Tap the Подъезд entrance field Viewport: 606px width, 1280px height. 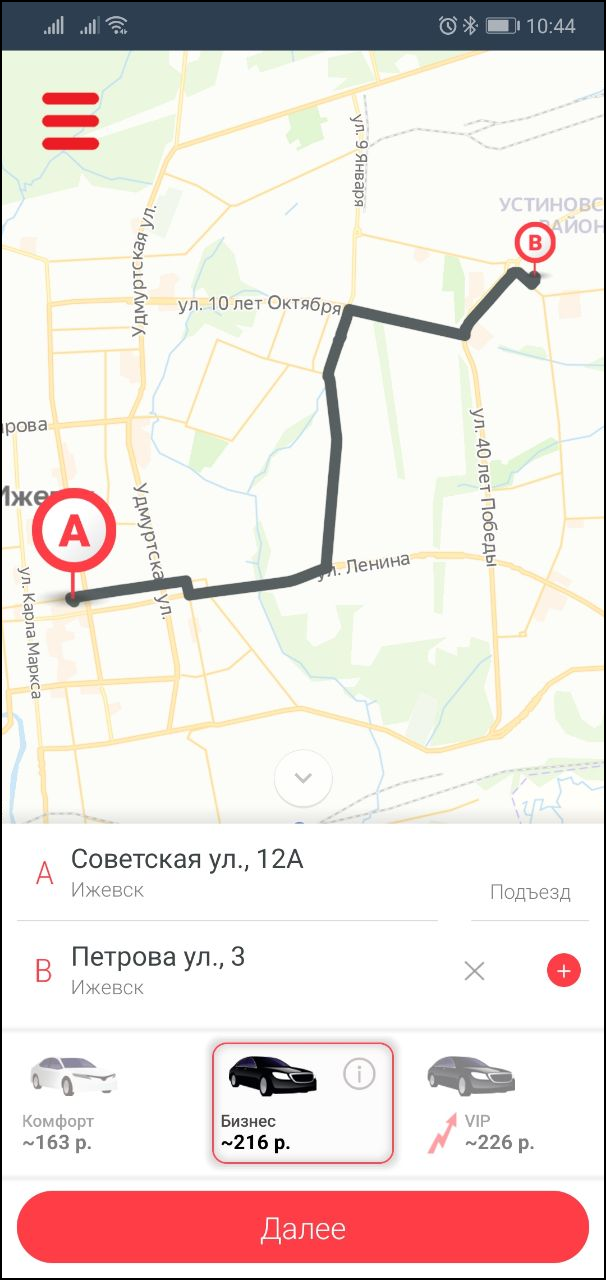click(x=529, y=892)
